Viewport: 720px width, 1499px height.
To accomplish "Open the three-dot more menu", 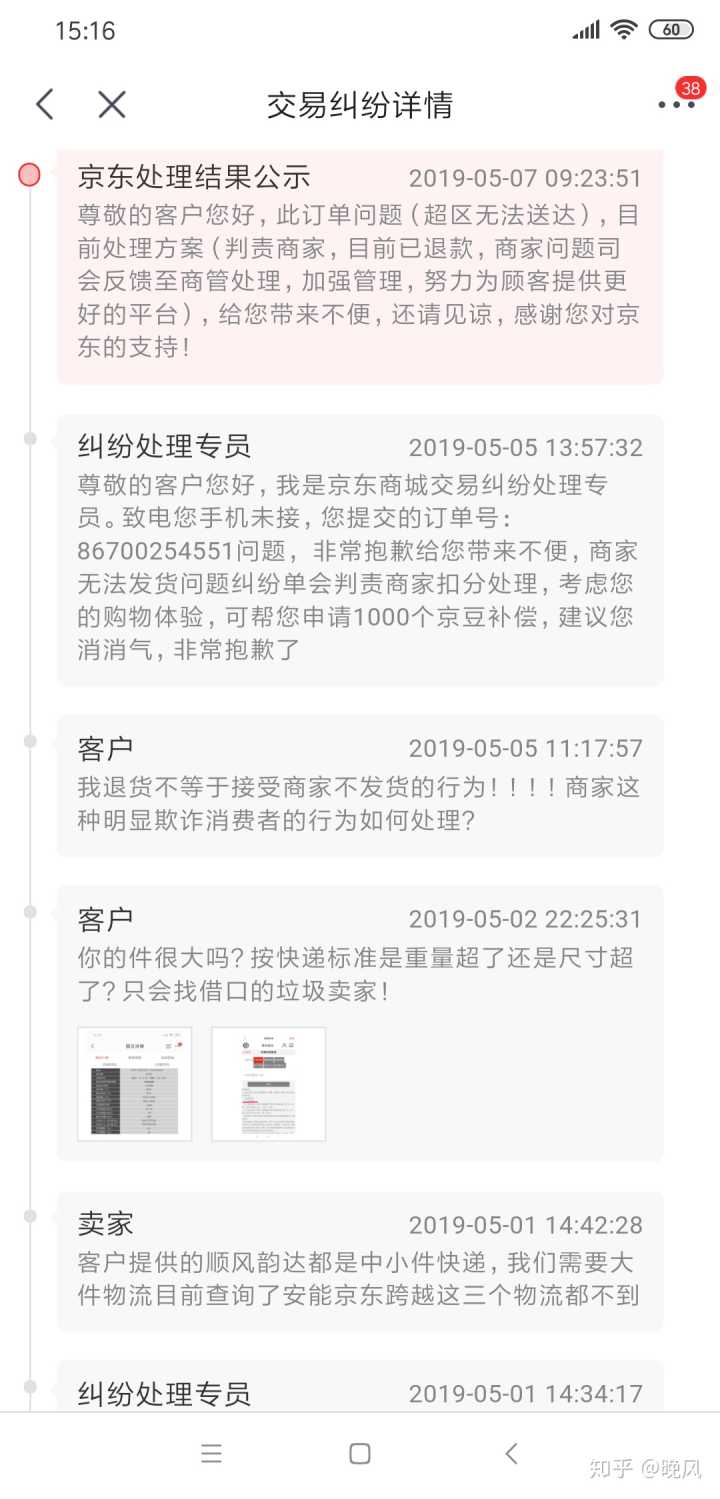I will (675, 105).
